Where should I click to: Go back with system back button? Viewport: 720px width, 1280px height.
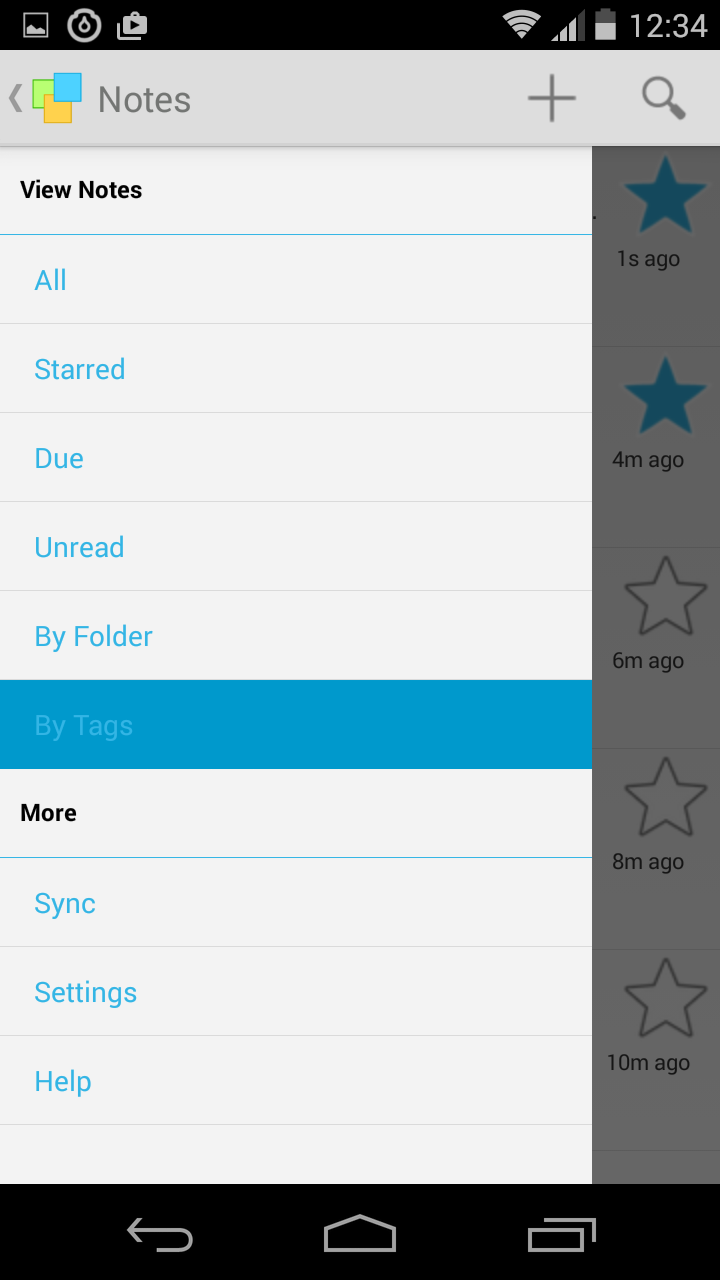[160, 1234]
